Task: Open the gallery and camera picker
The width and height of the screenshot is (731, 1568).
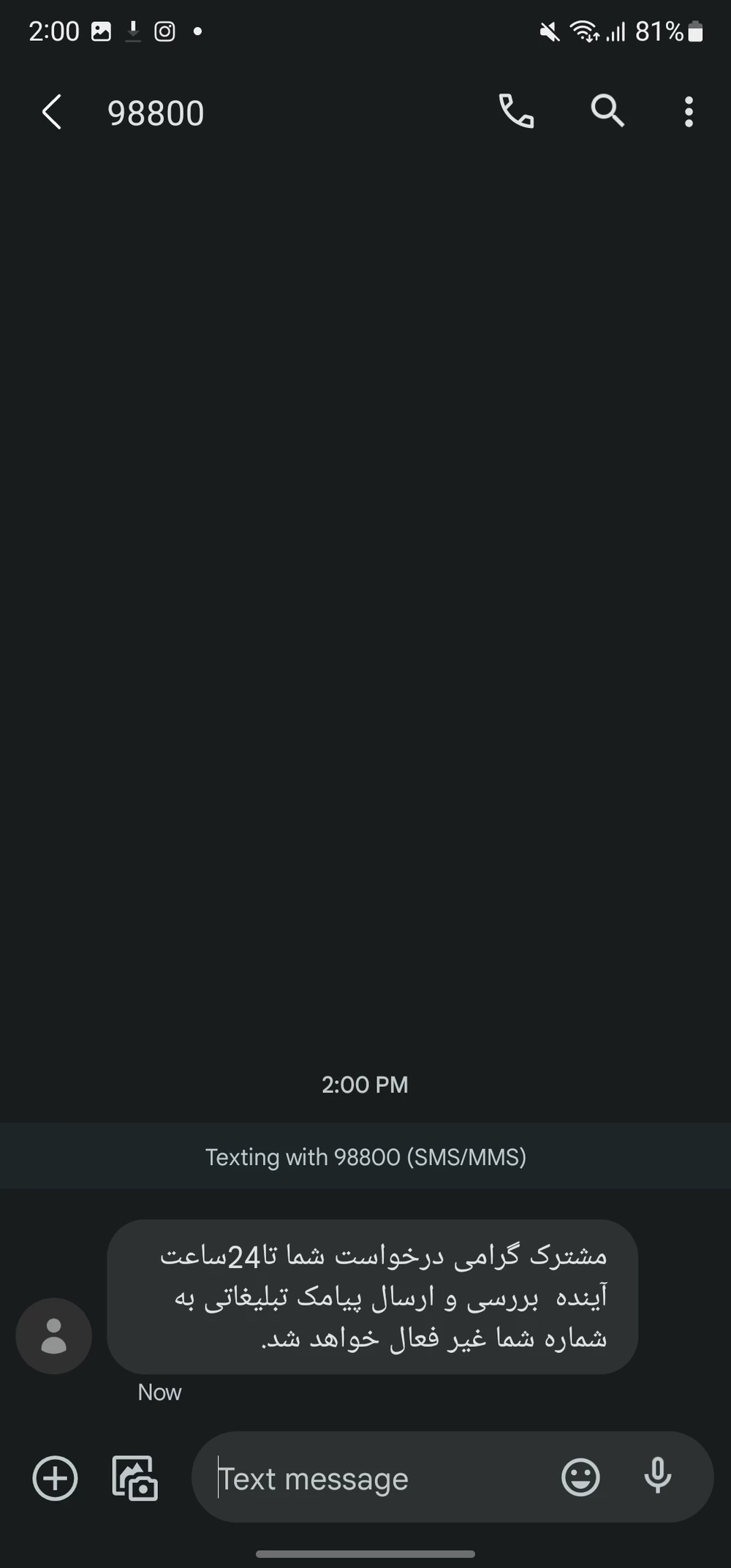Action: pyautogui.click(x=135, y=1478)
